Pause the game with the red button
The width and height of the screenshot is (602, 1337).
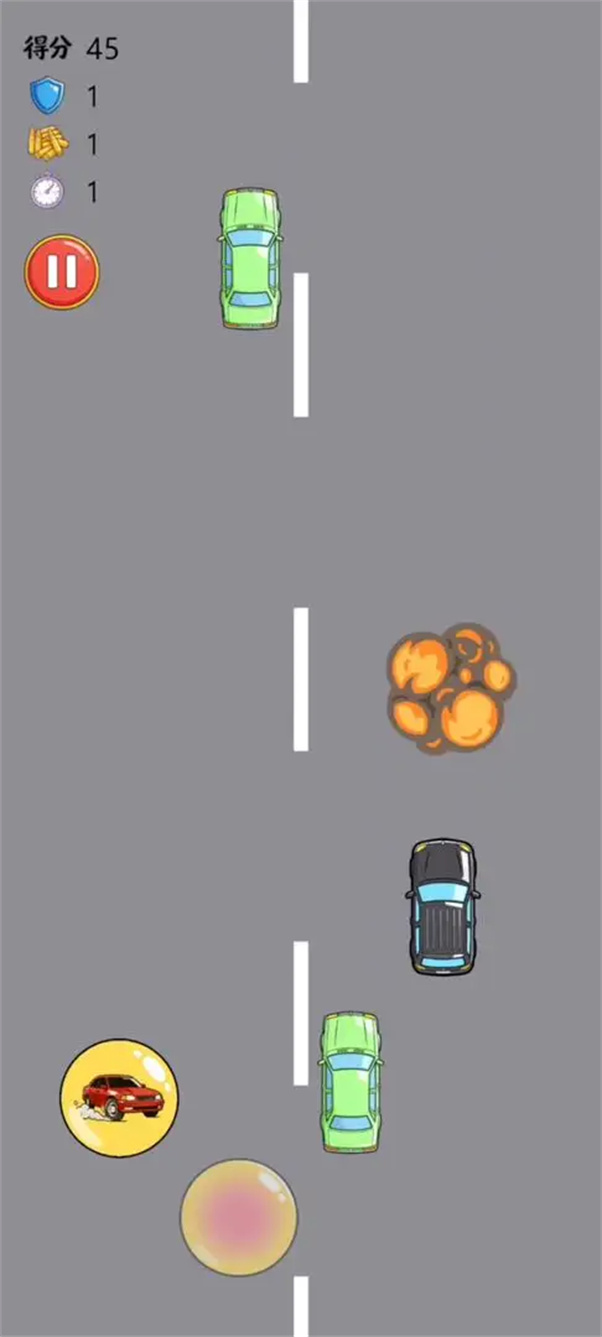tap(62, 272)
